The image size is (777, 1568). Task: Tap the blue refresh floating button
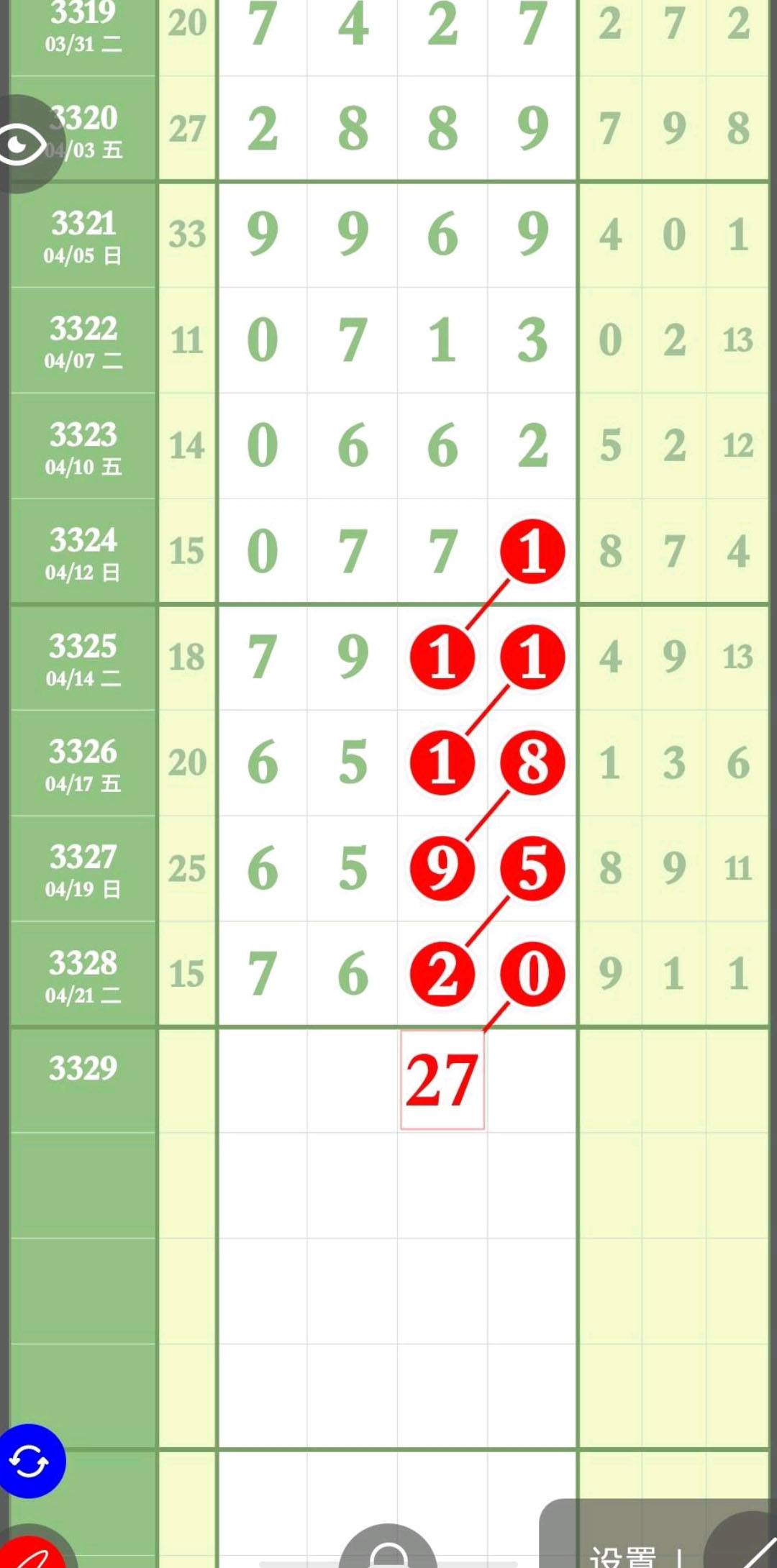click(30, 1462)
